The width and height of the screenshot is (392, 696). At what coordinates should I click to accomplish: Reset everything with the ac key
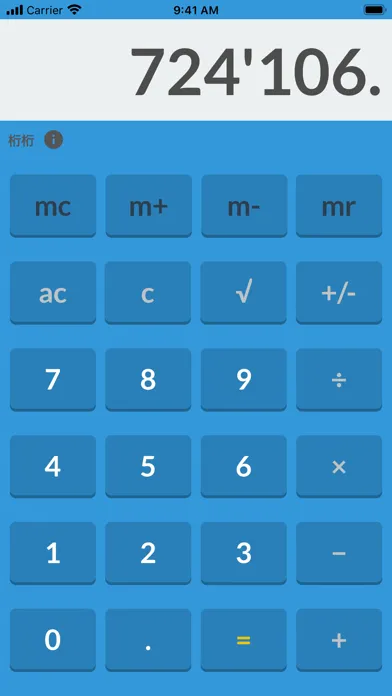(53, 293)
